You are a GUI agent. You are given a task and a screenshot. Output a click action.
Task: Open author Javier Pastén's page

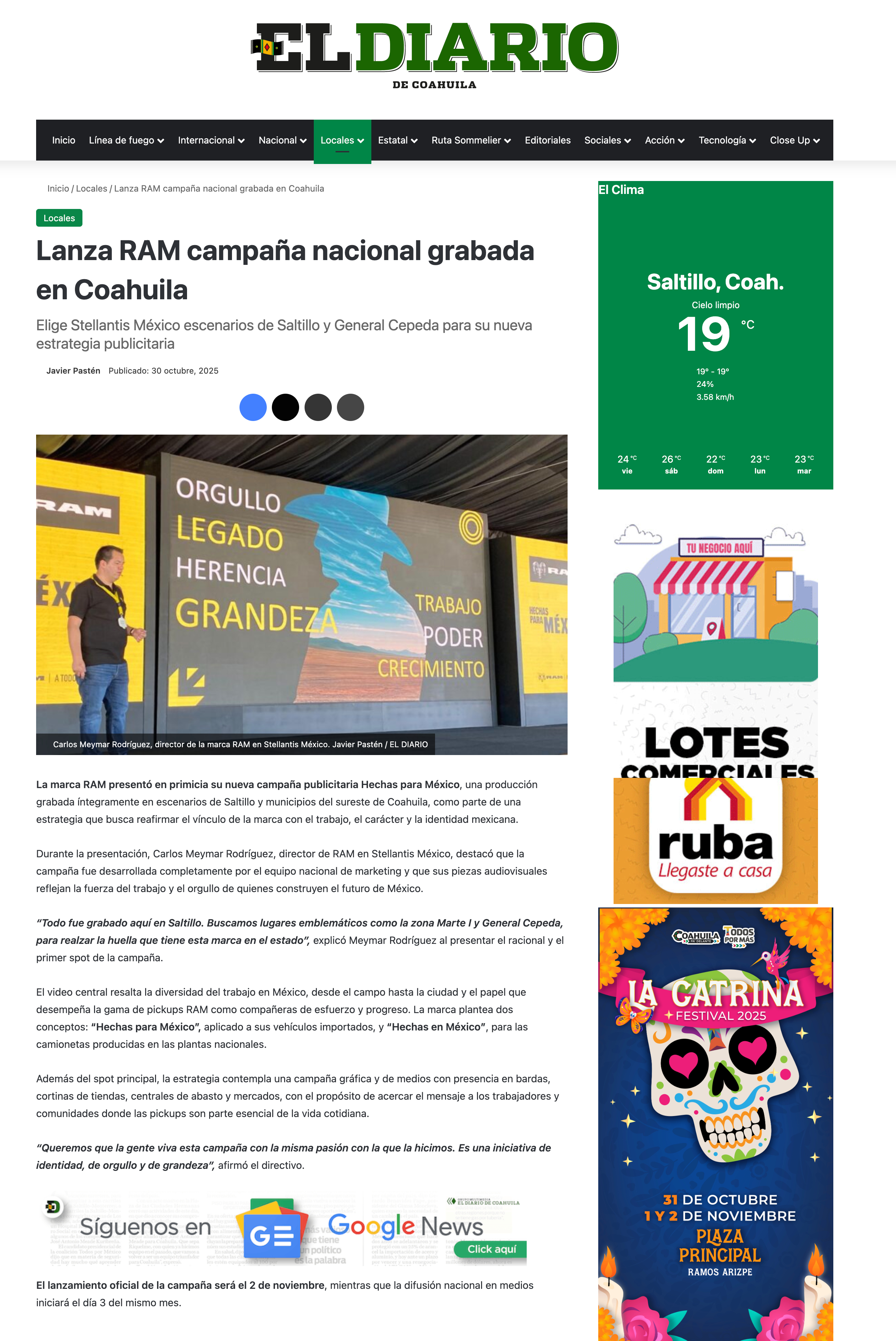(x=73, y=371)
